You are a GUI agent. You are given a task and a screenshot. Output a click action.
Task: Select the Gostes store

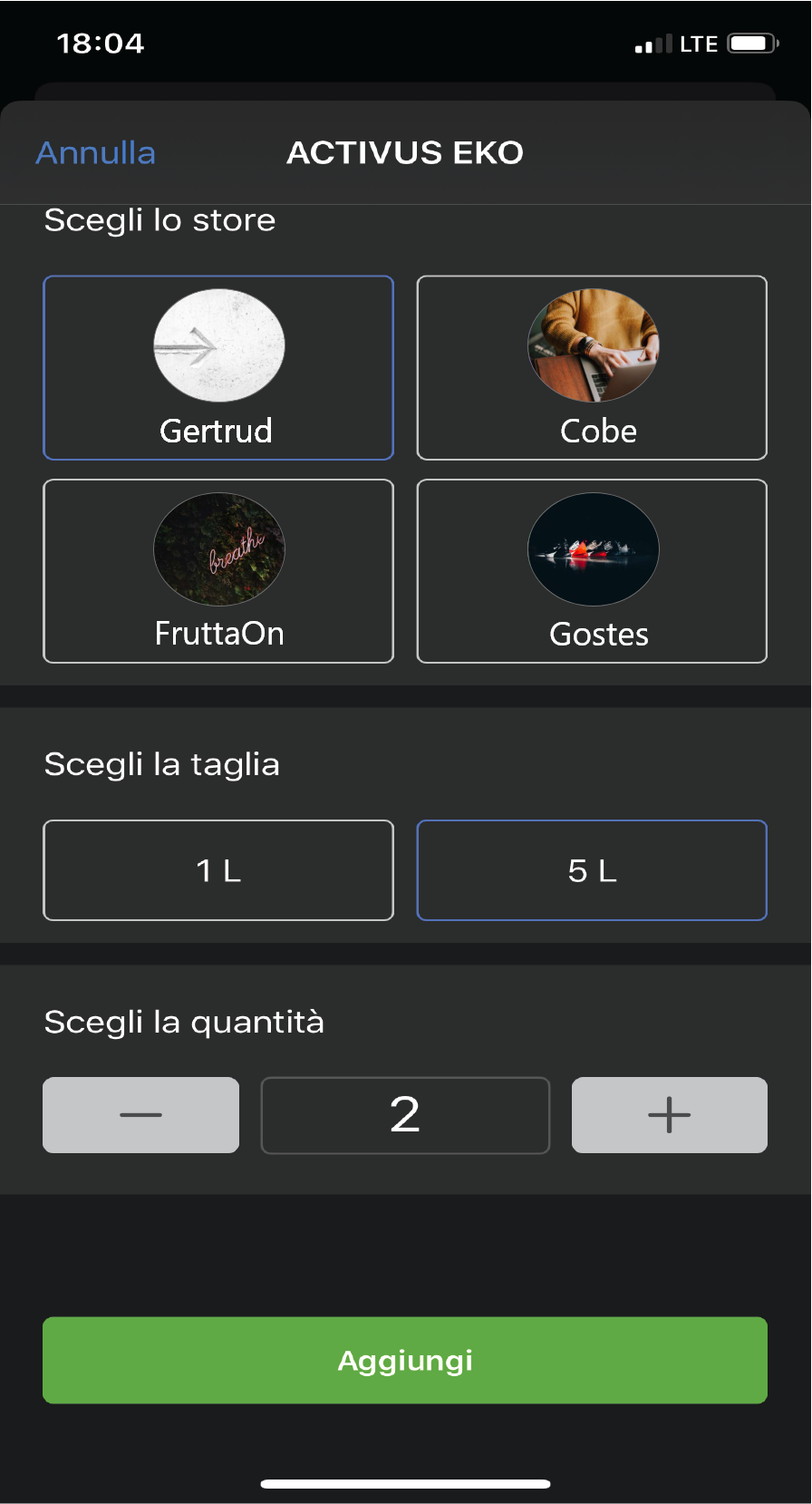point(592,571)
